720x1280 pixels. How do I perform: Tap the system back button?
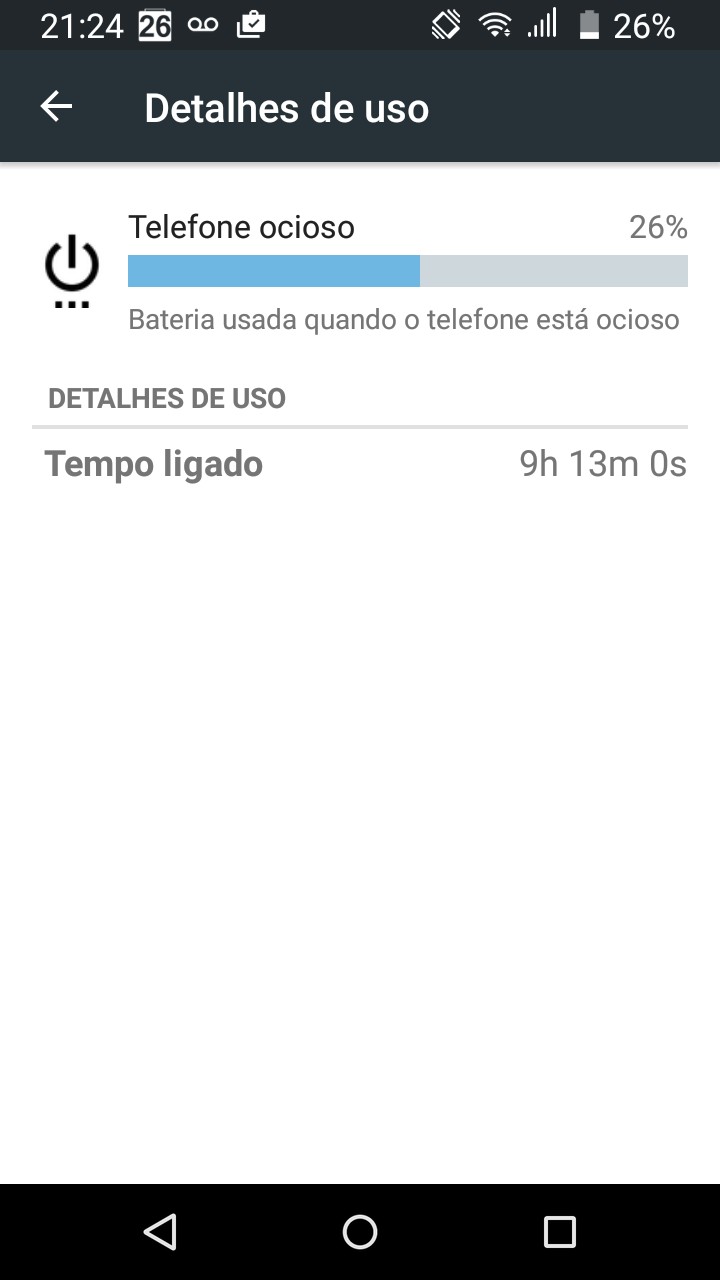coord(160,1231)
